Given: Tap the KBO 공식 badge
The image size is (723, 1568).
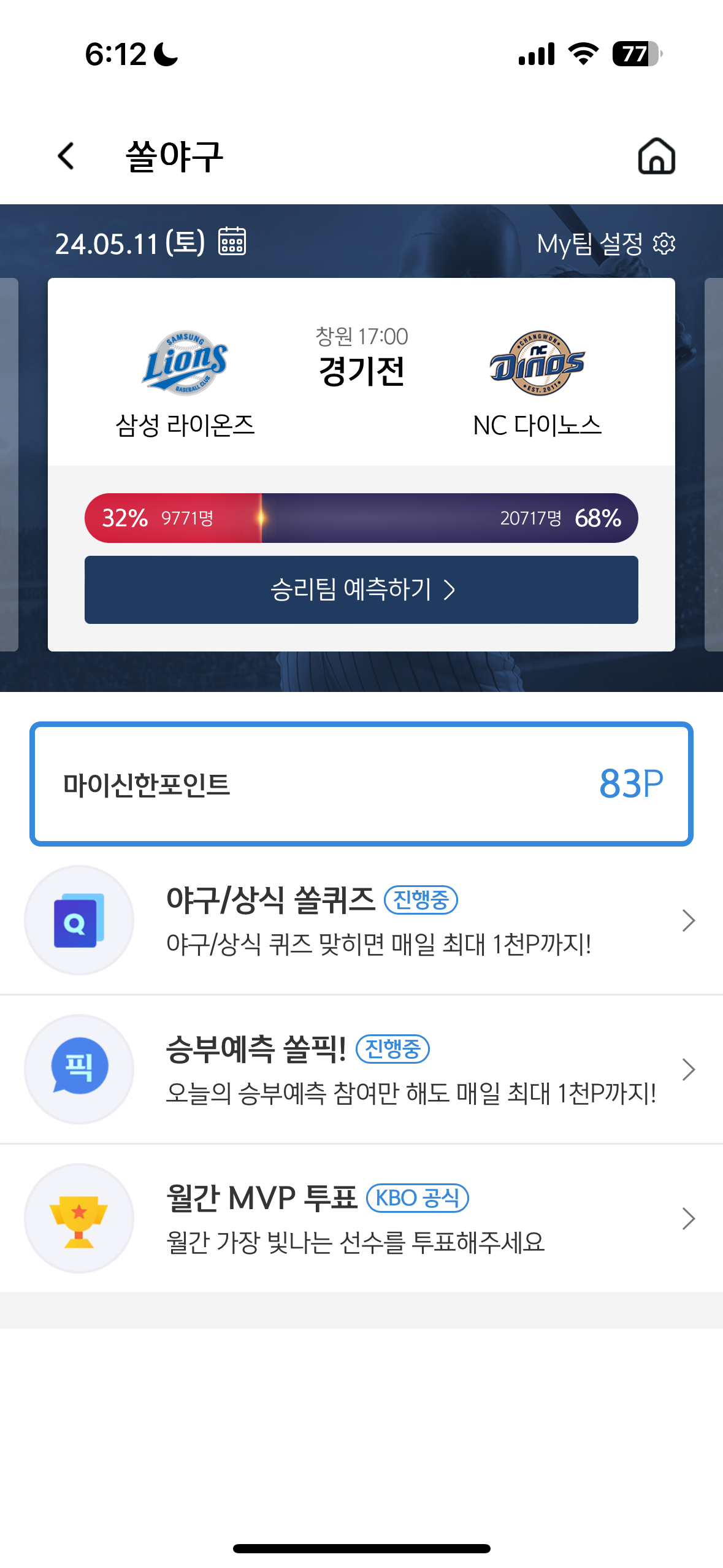Looking at the screenshot, I should 418,1198.
